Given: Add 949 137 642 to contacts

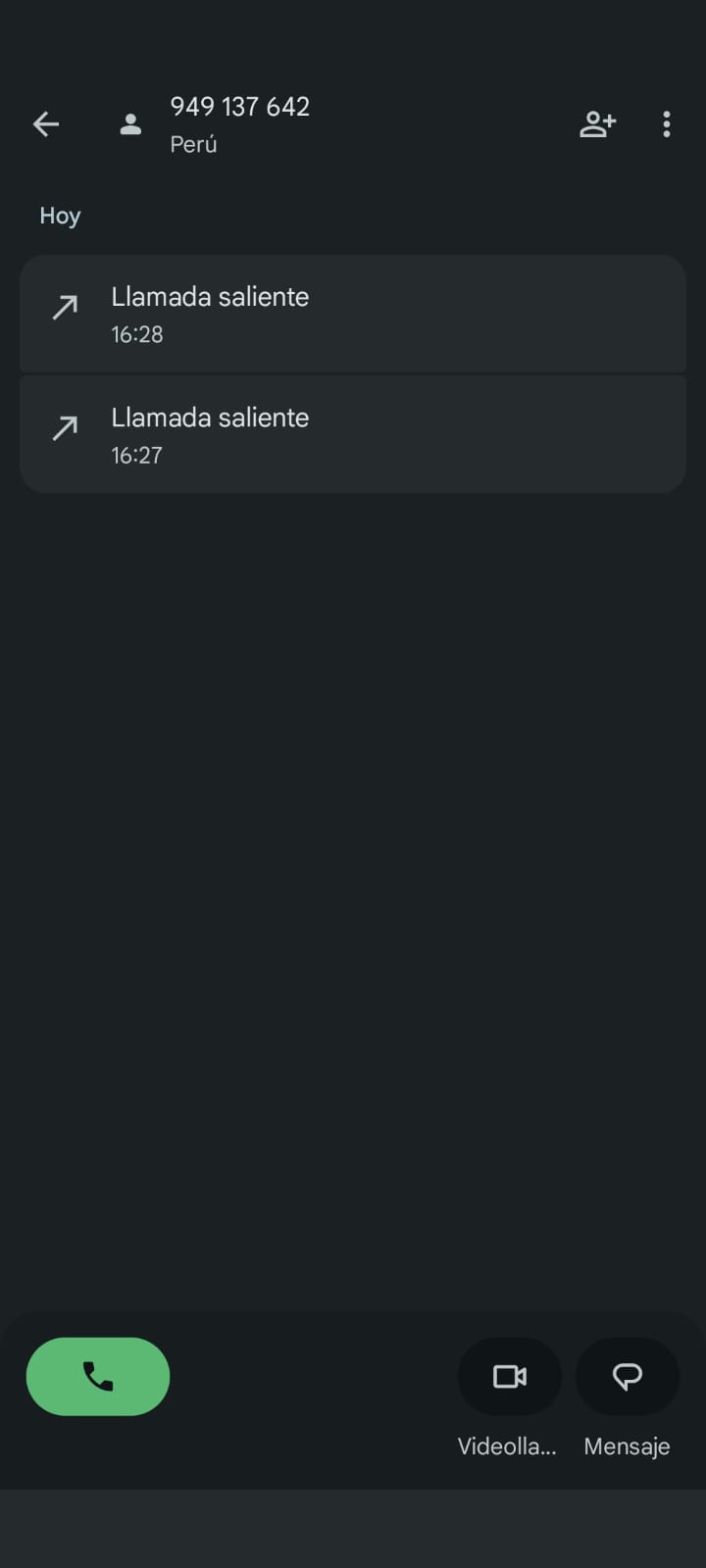Looking at the screenshot, I should click(x=597, y=124).
